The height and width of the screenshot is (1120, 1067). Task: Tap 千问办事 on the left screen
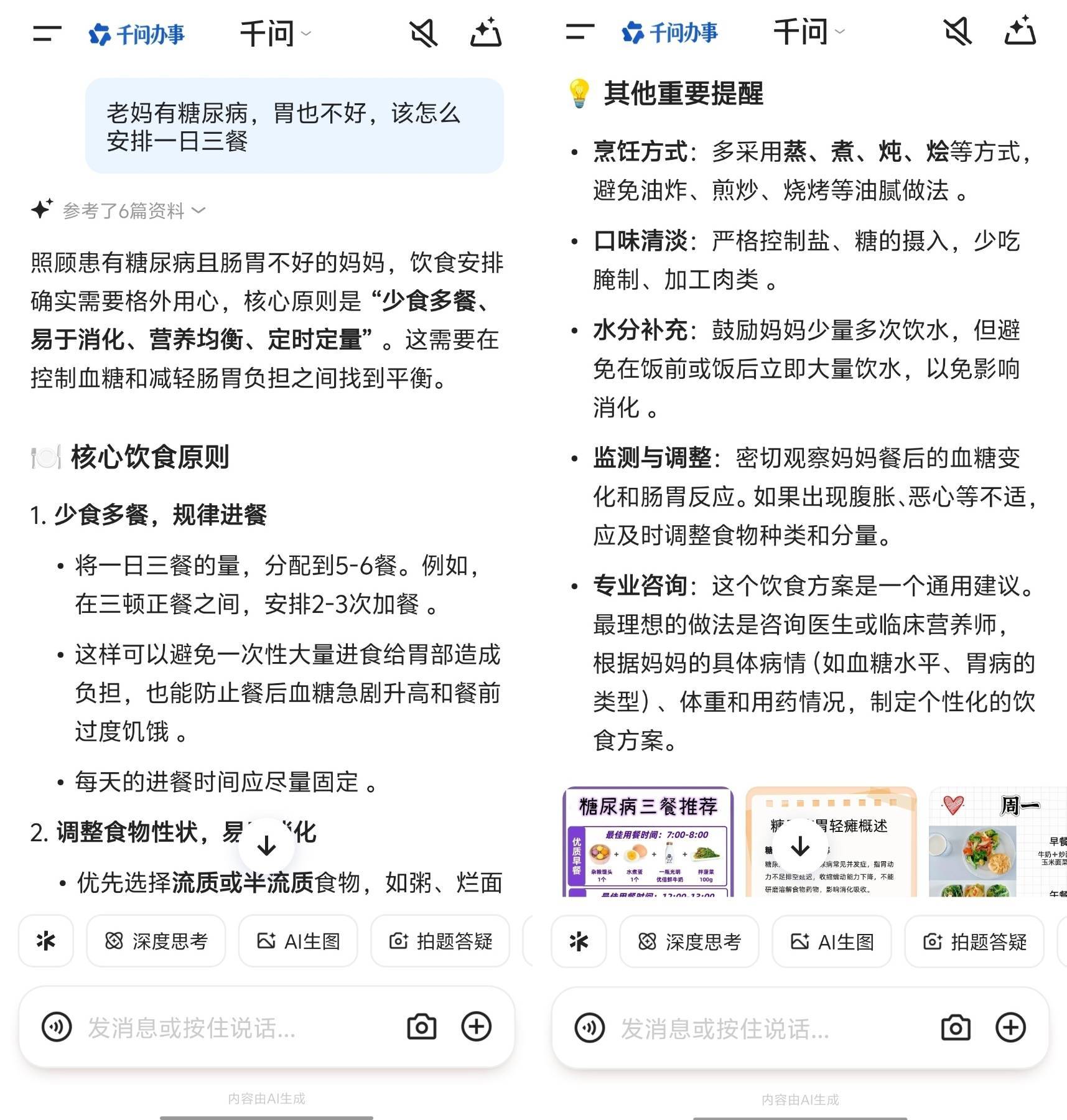tap(137, 34)
